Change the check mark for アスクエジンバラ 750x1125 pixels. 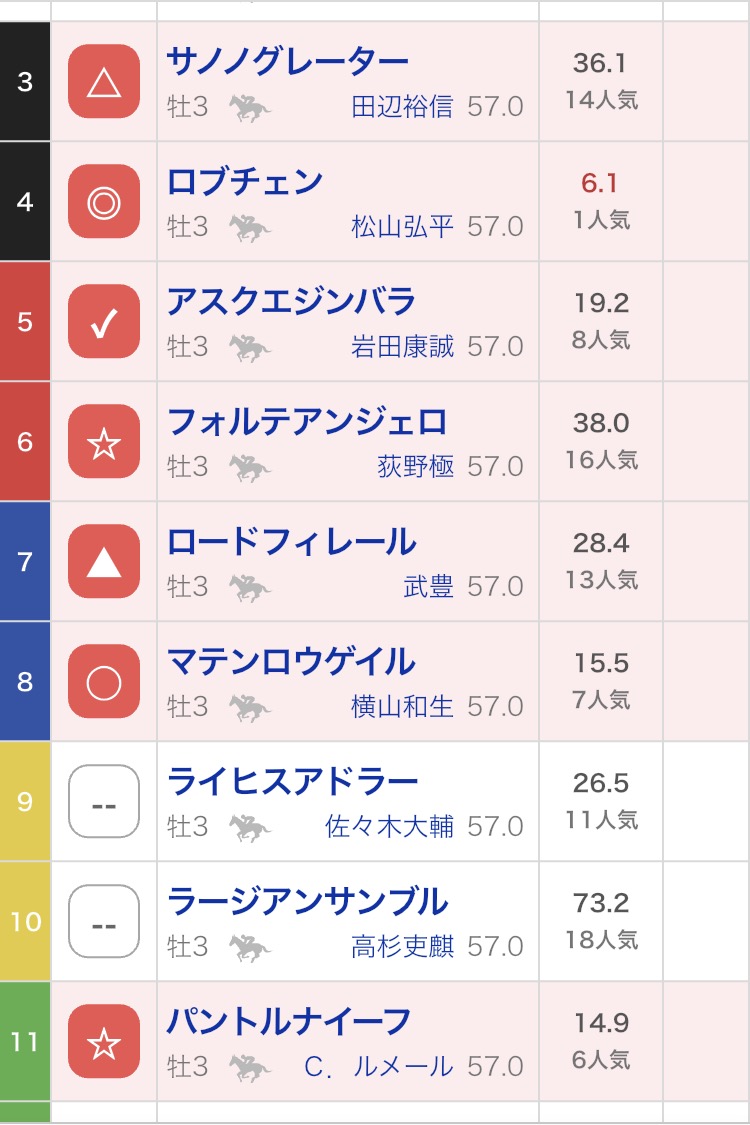pos(104,322)
